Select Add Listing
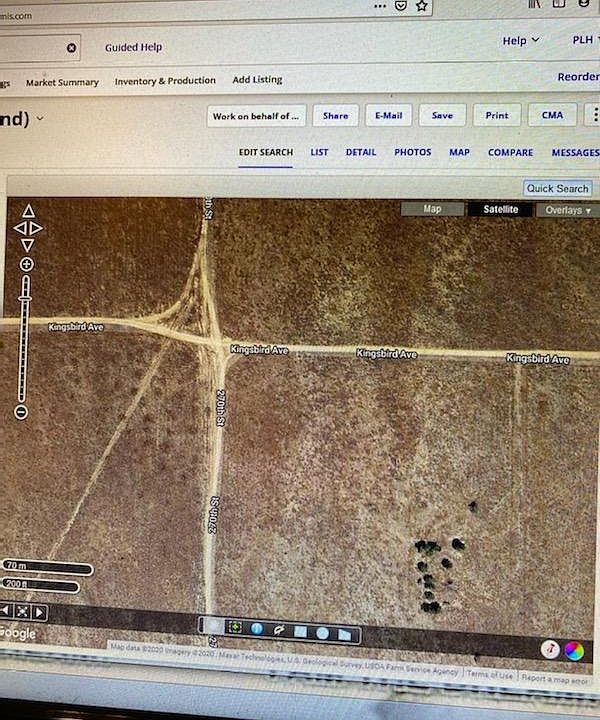Image resolution: width=600 pixels, height=720 pixels. [257, 79]
